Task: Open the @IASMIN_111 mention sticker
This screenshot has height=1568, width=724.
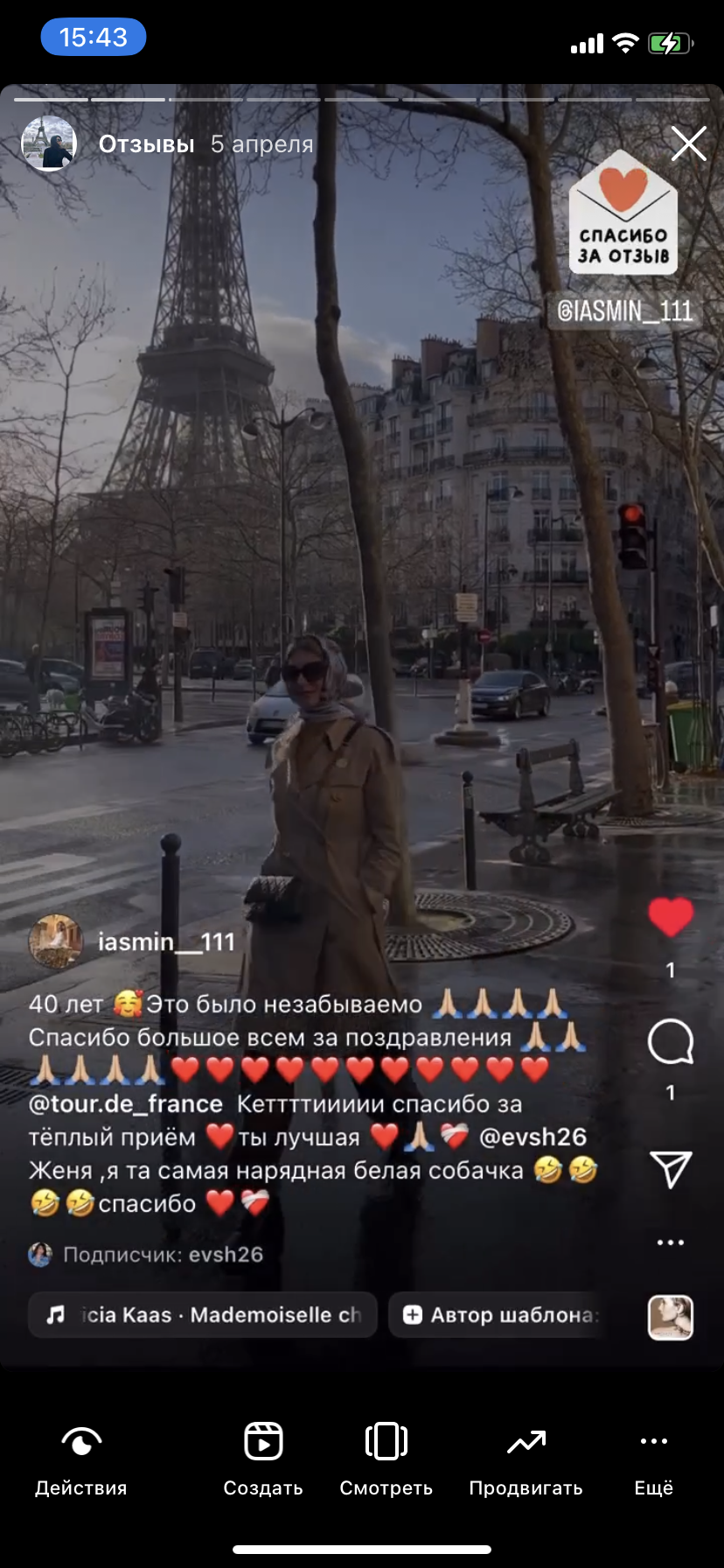Action: 624,311
